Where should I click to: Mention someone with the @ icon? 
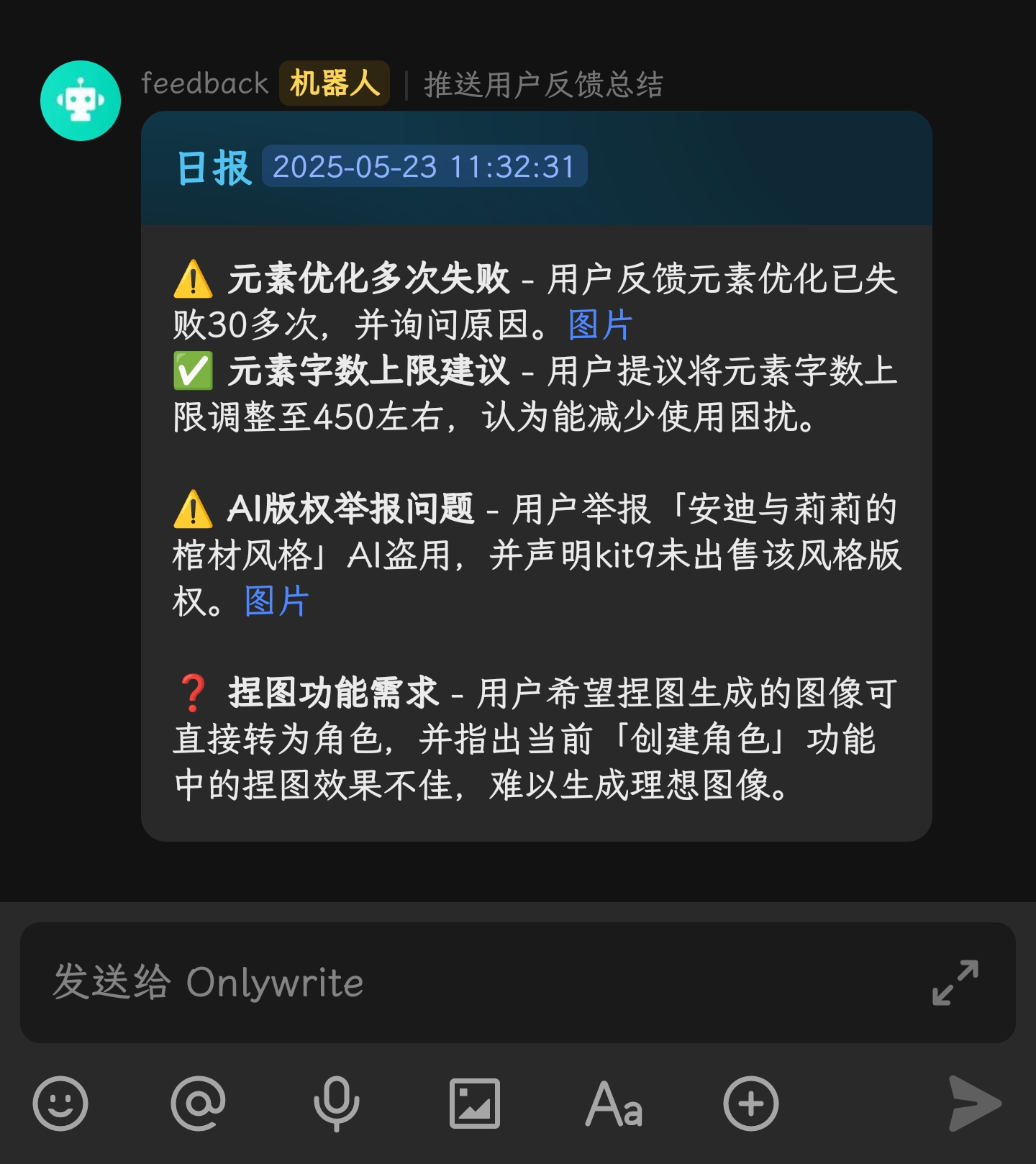click(199, 1104)
